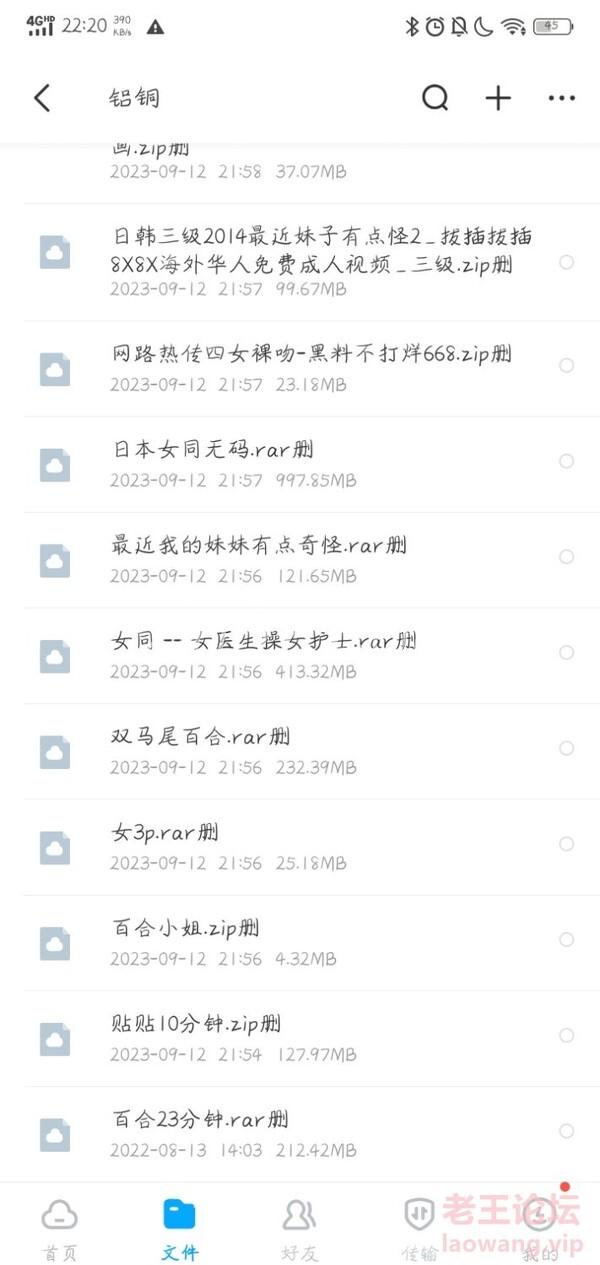
Task: Open the three-dot overflow menu
Action: point(562,98)
